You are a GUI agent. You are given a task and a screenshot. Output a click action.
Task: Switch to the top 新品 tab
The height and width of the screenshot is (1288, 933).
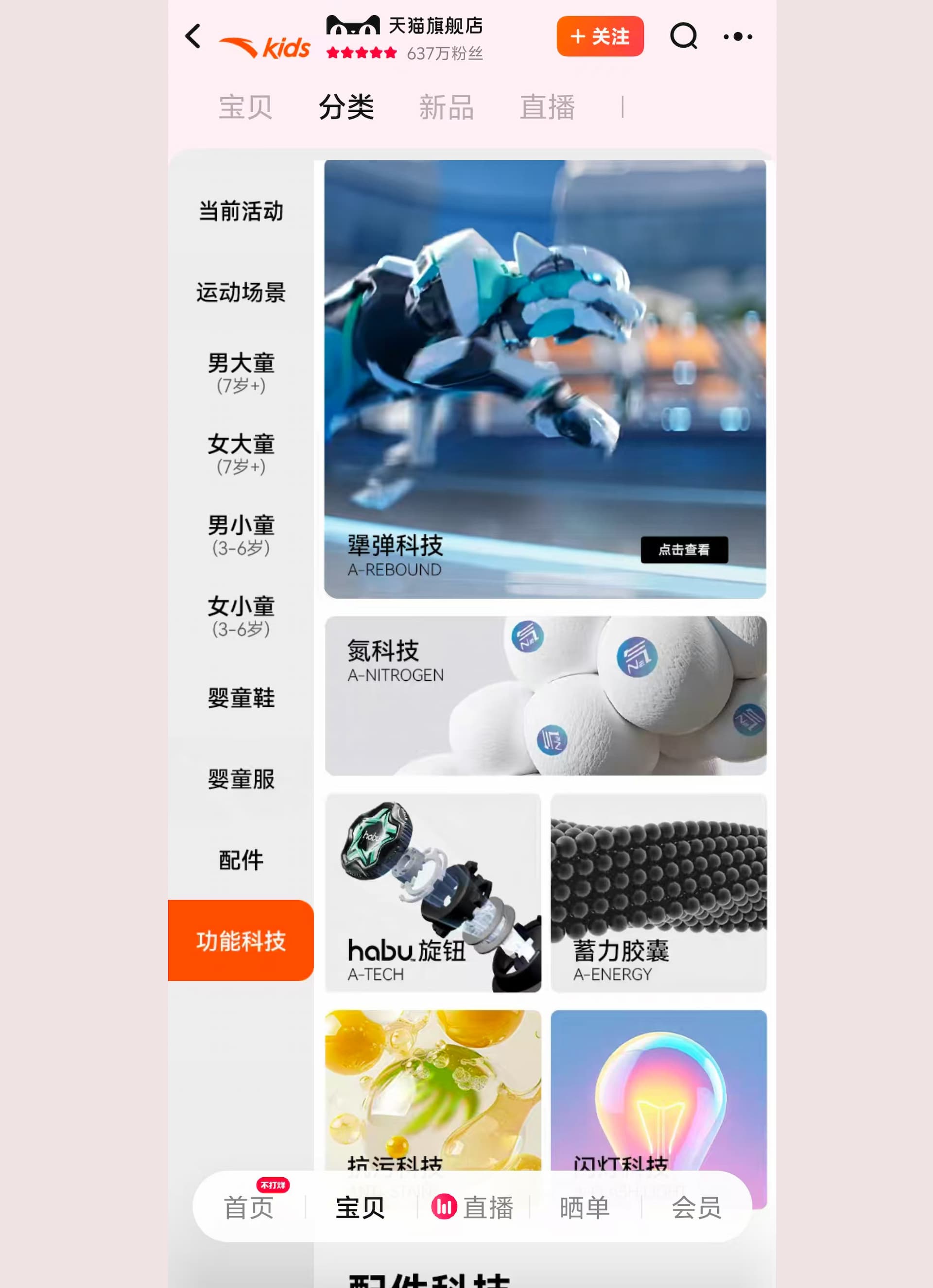point(447,107)
